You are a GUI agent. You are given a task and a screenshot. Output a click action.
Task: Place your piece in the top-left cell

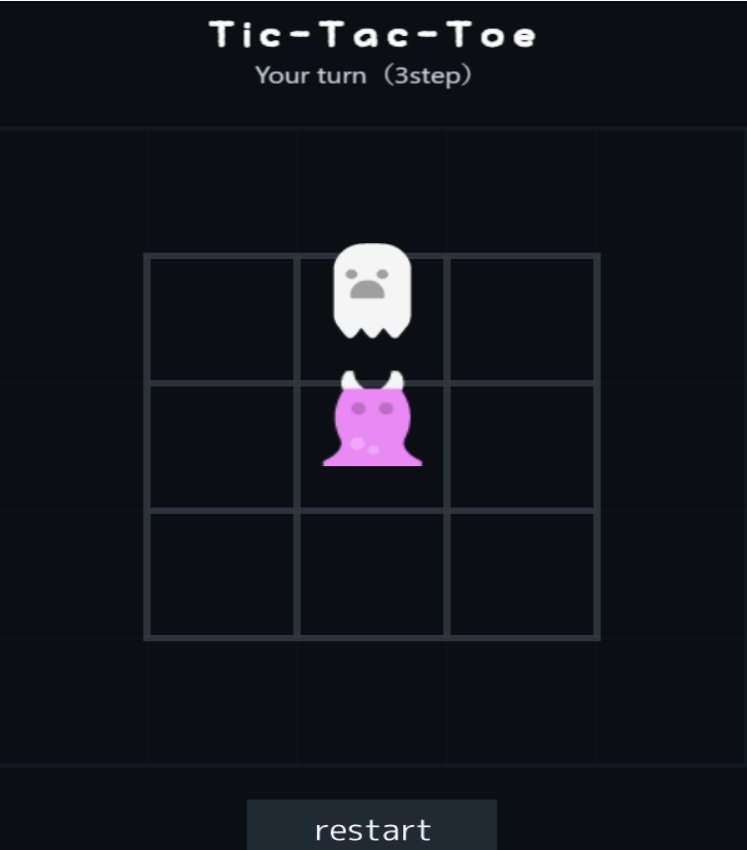click(x=221, y=319)
